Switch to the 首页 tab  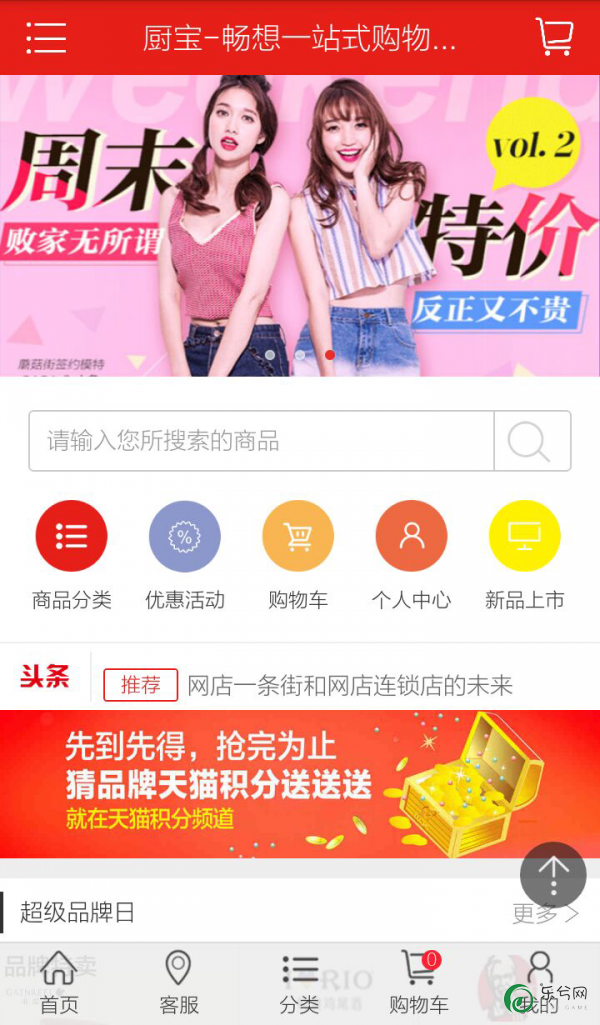point(59,984)
